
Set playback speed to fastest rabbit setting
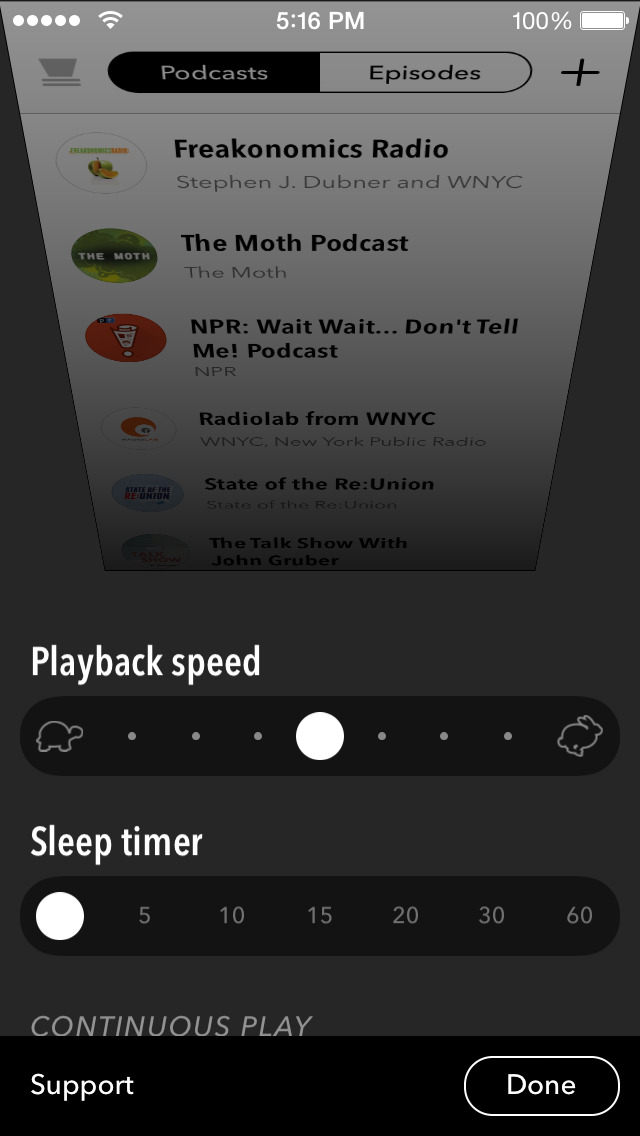(580, 737)
